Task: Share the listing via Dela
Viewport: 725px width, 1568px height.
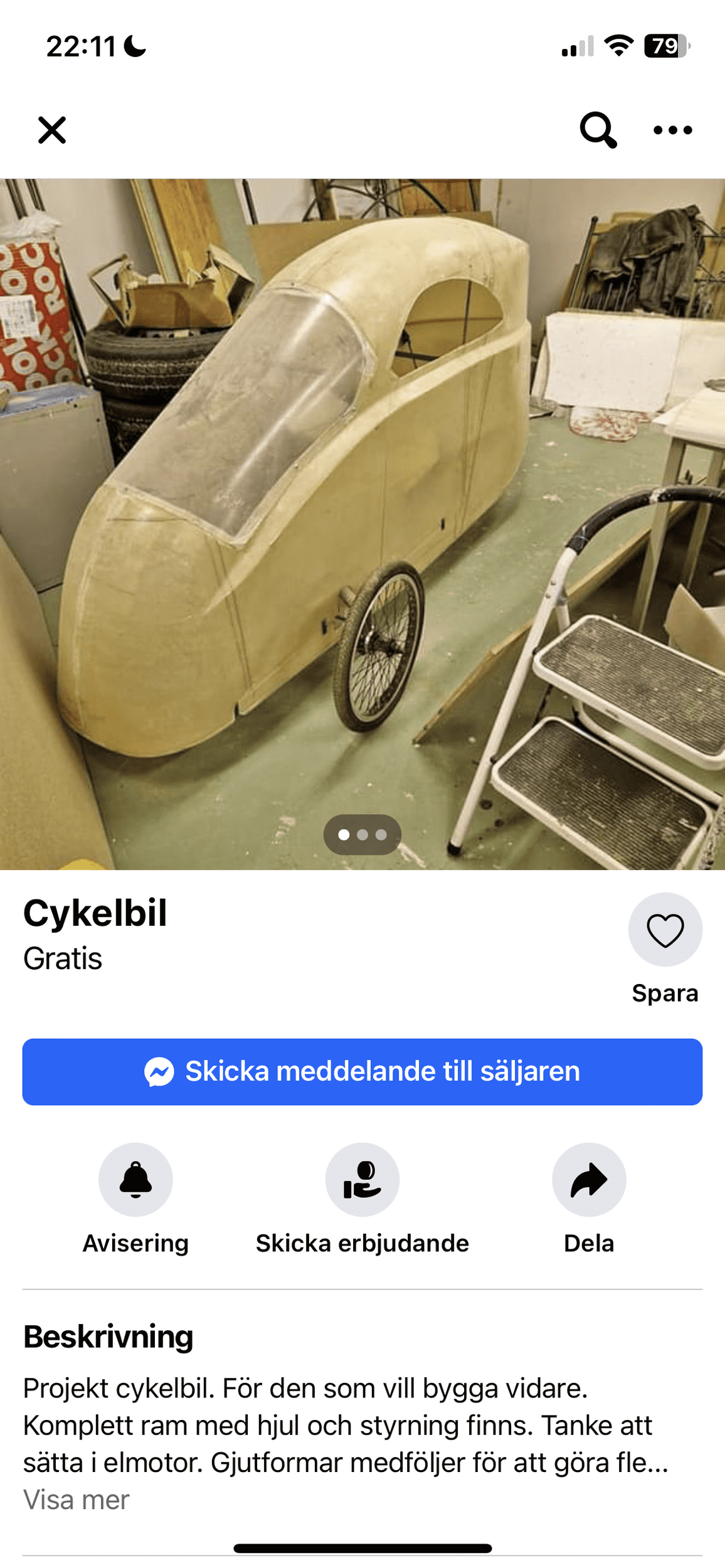Action: coord(588,1179)
